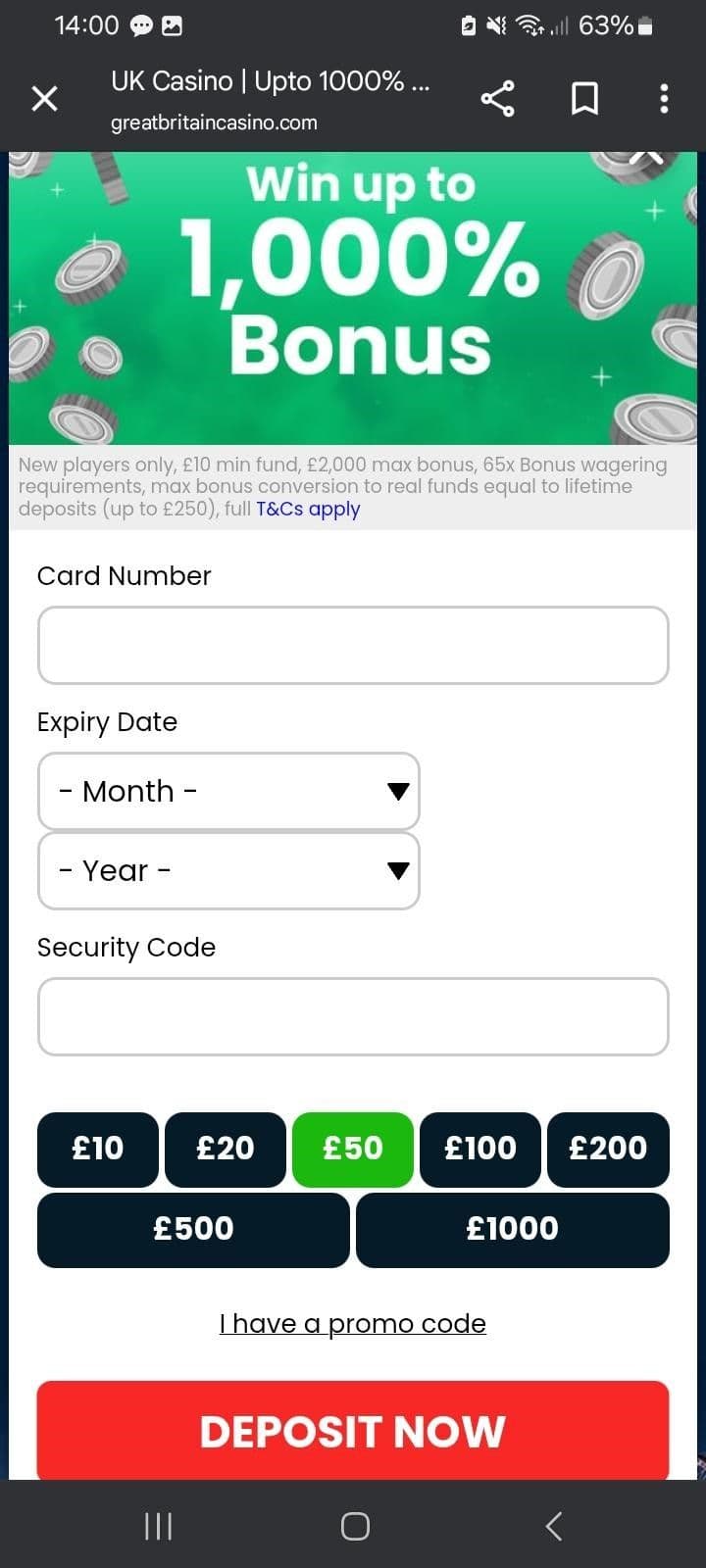Close the page with the X icon
Screen dimensions: 706x1568
44,98
